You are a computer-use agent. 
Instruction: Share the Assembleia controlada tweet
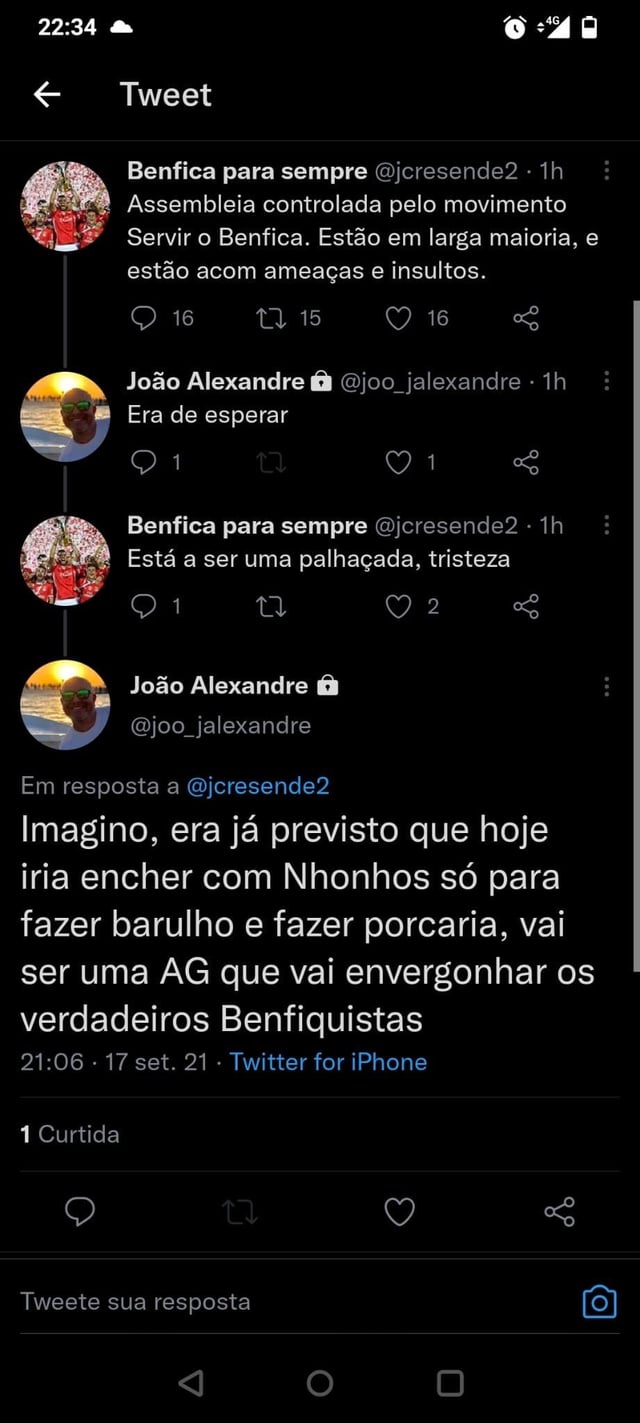point(526,318)
